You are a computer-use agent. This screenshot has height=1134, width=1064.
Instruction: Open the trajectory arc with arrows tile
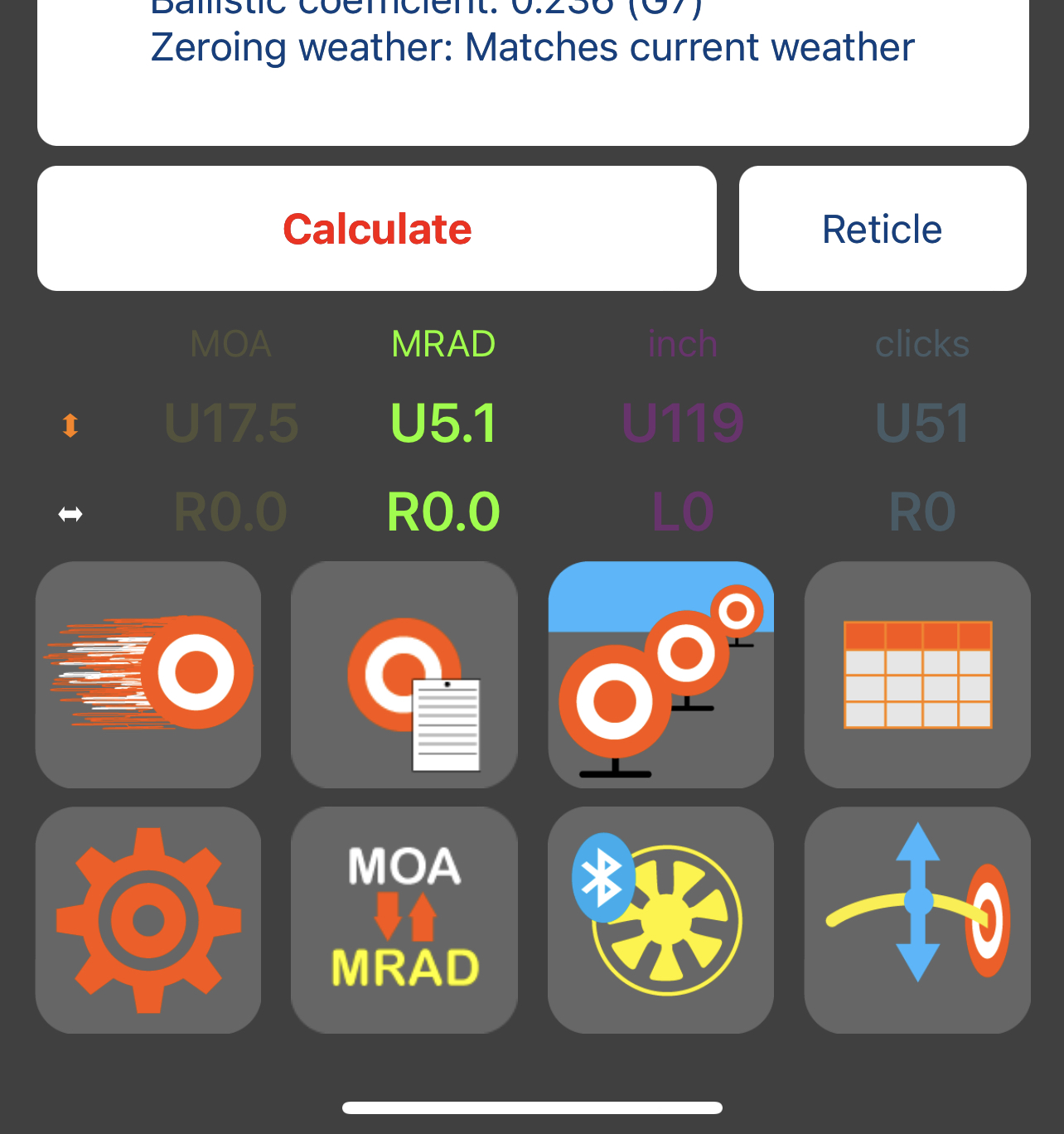click(x=917, y=920)
